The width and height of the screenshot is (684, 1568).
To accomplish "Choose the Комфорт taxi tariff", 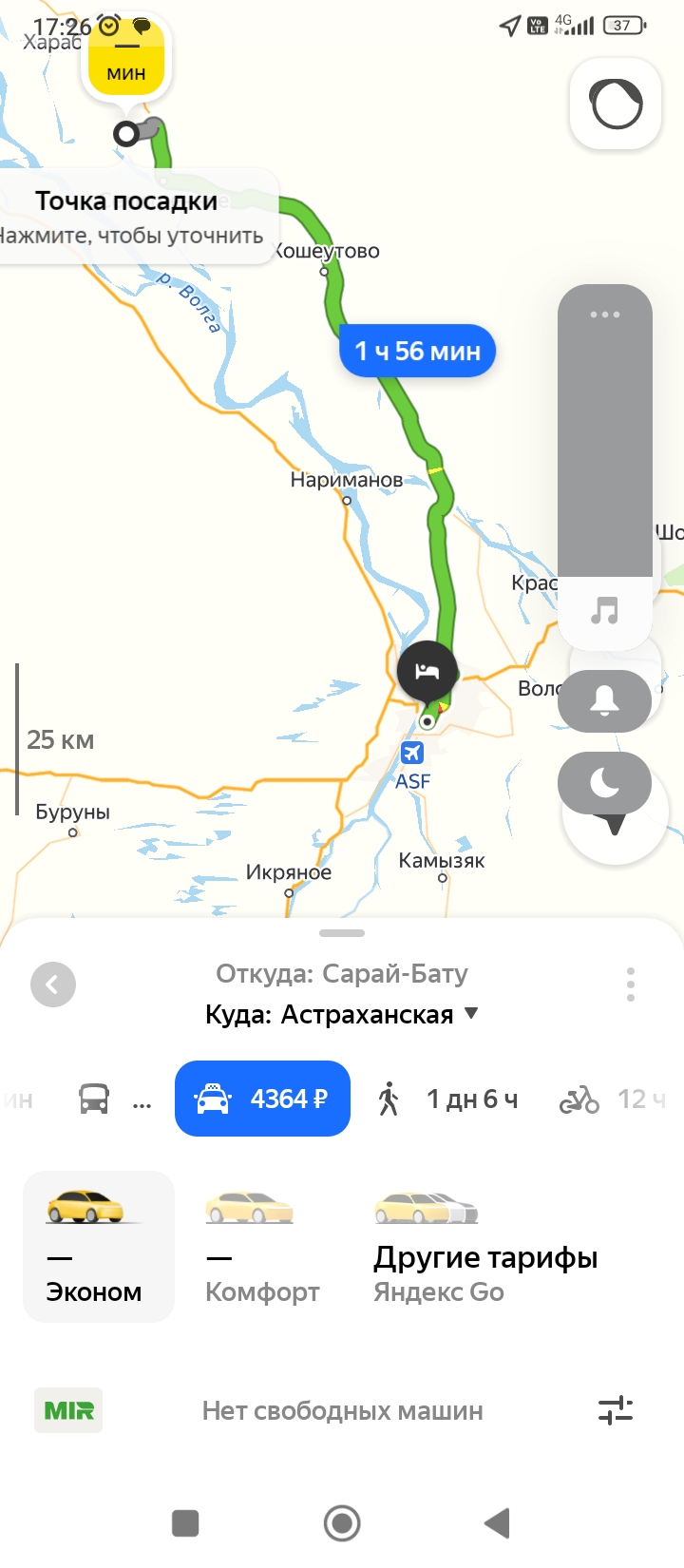I will 261,1247.
